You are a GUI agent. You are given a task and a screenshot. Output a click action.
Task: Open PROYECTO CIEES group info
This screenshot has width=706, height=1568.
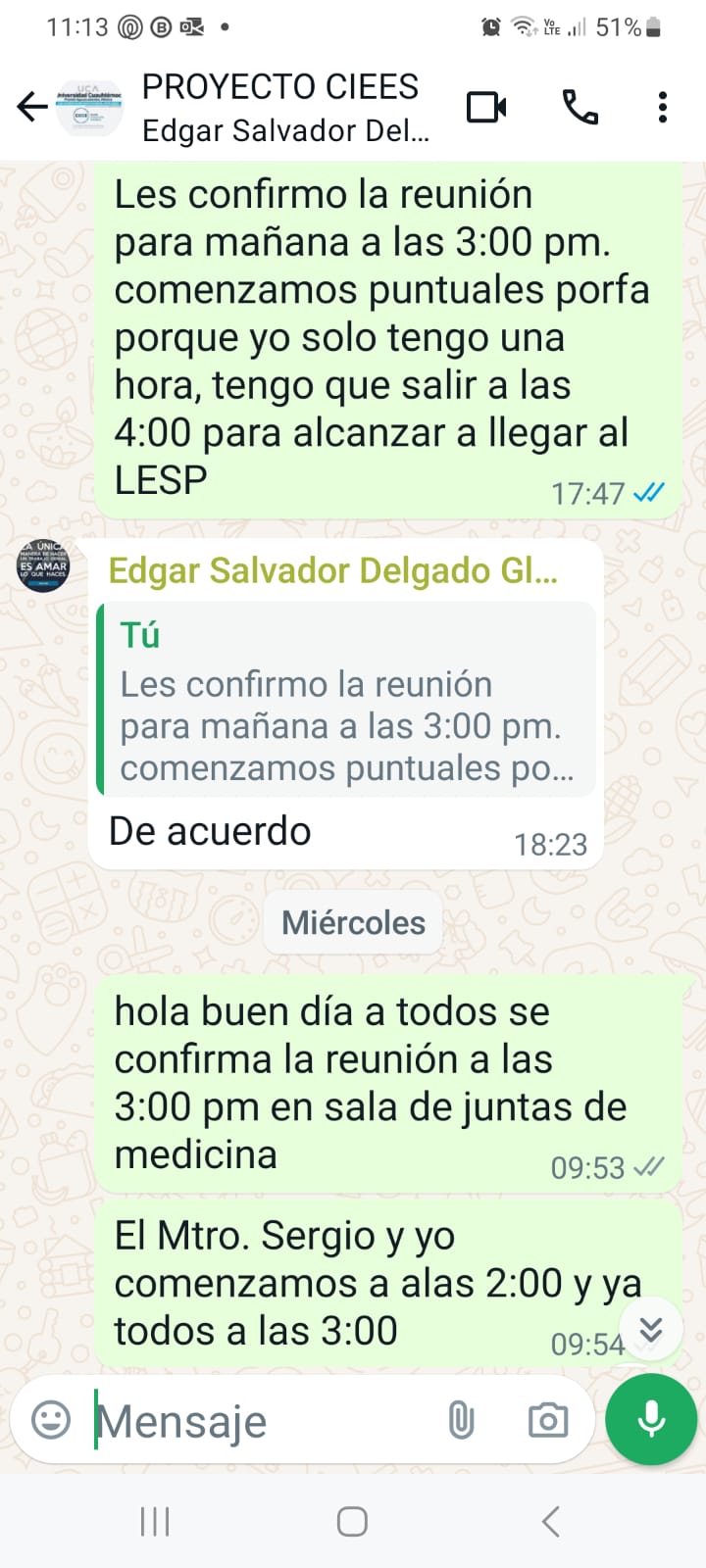click(x=285, y=108)
